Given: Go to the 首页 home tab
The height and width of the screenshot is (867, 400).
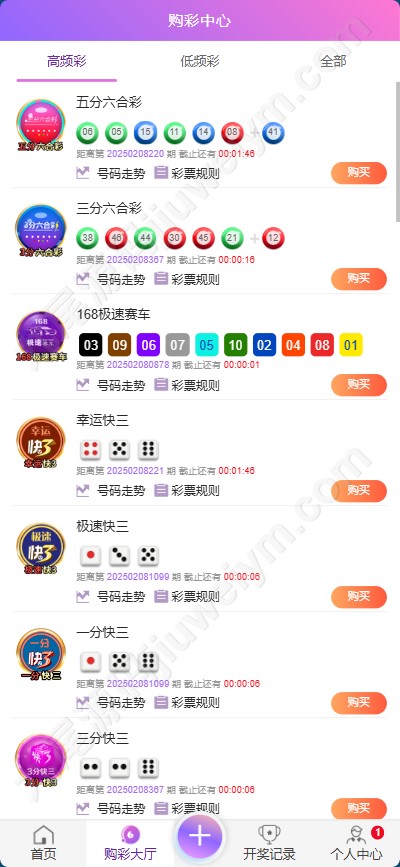Looking at the screenshot, I should [44, 843].
